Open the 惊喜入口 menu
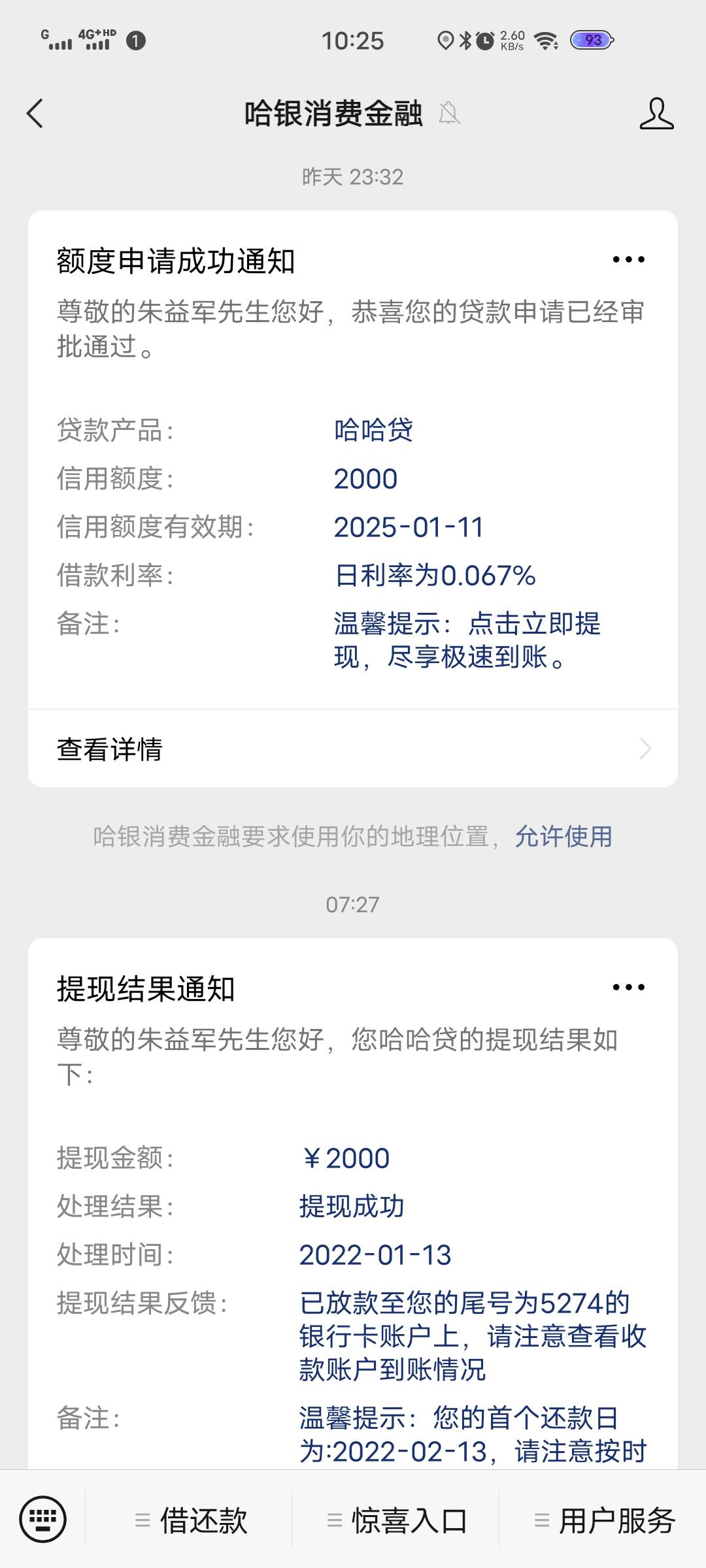Viewport: 706px width, 1568px height. tap(396, 1520)
